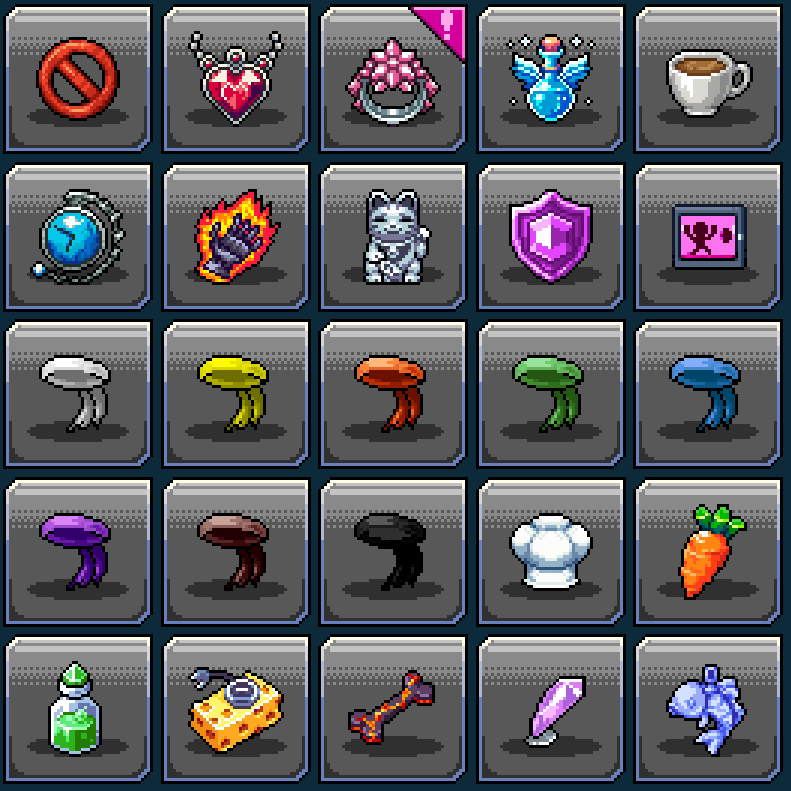Select the blue fish statue
Image resolution: width=791 pixels, height=791 pixels.
pyautogui.click(x=707, y=708)
